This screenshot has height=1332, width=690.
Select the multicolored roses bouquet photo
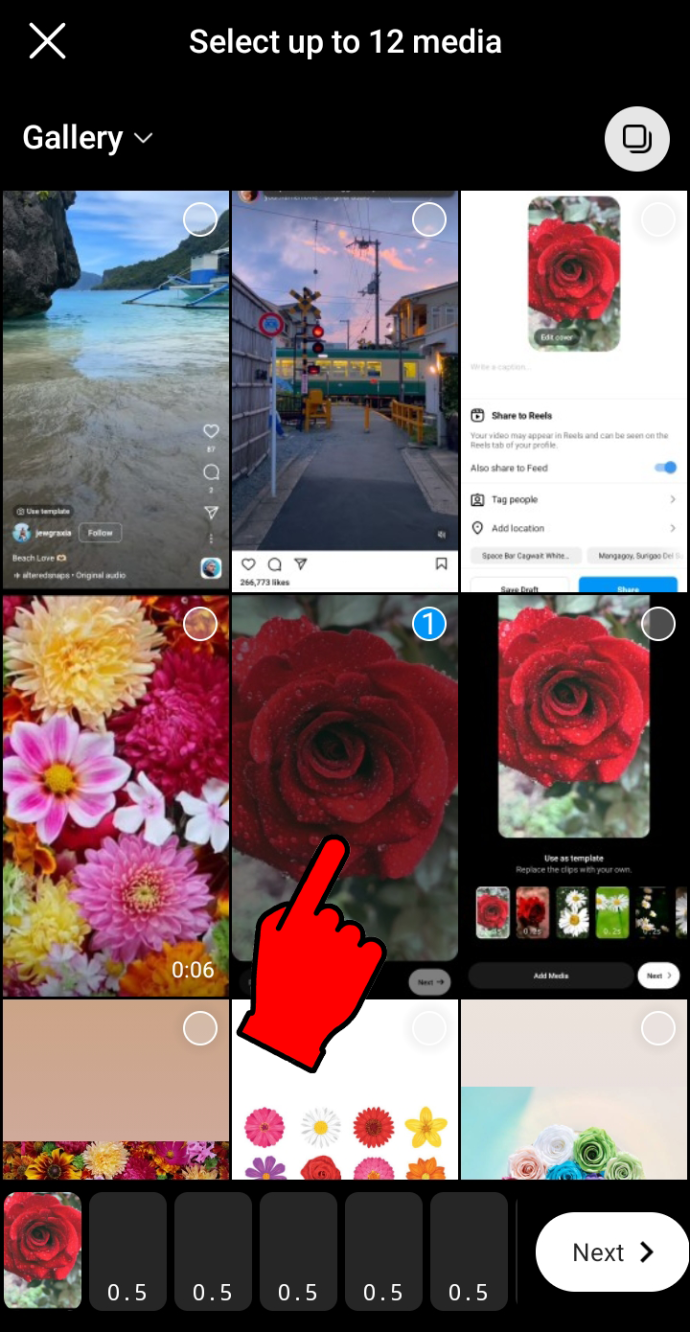coord(574,1088)
